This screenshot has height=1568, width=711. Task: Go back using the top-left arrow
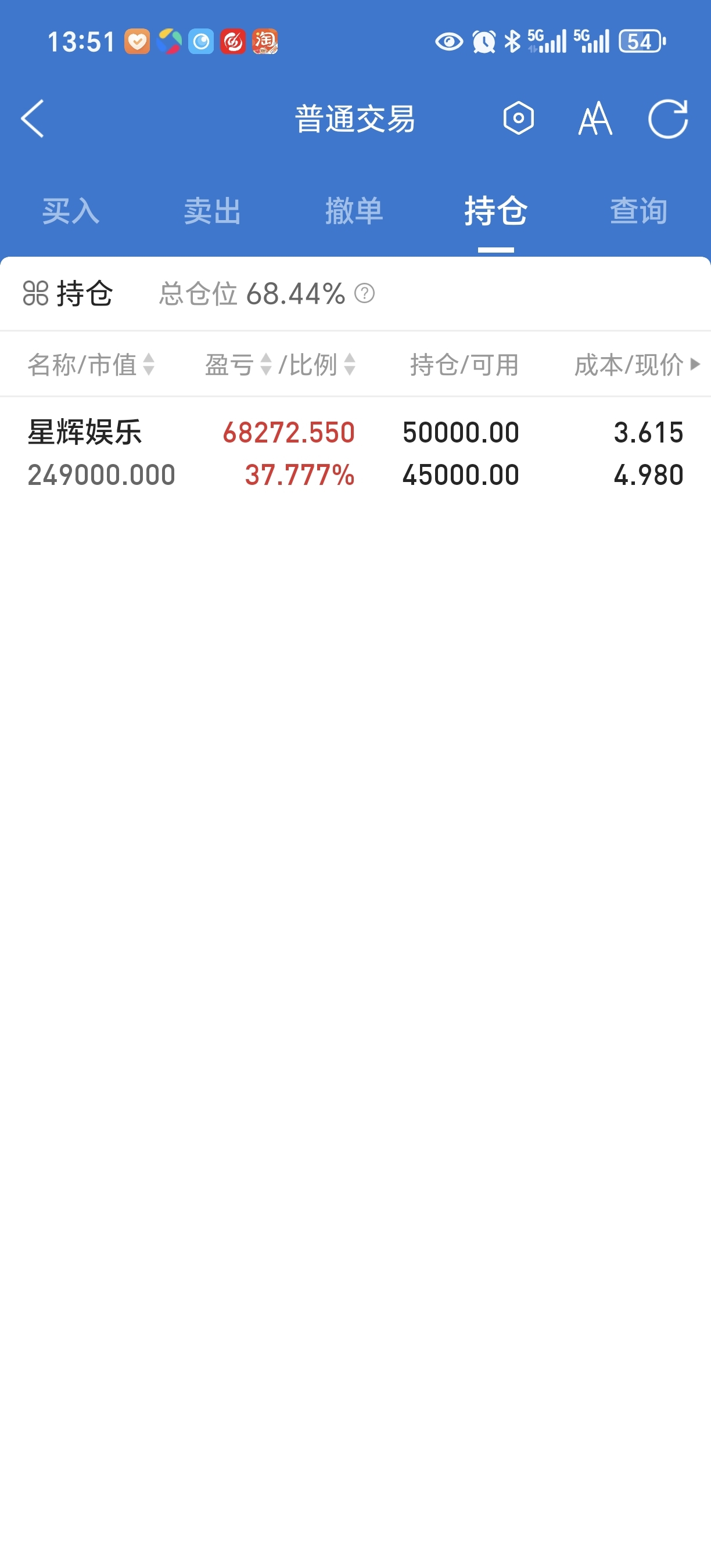[33, 118]
